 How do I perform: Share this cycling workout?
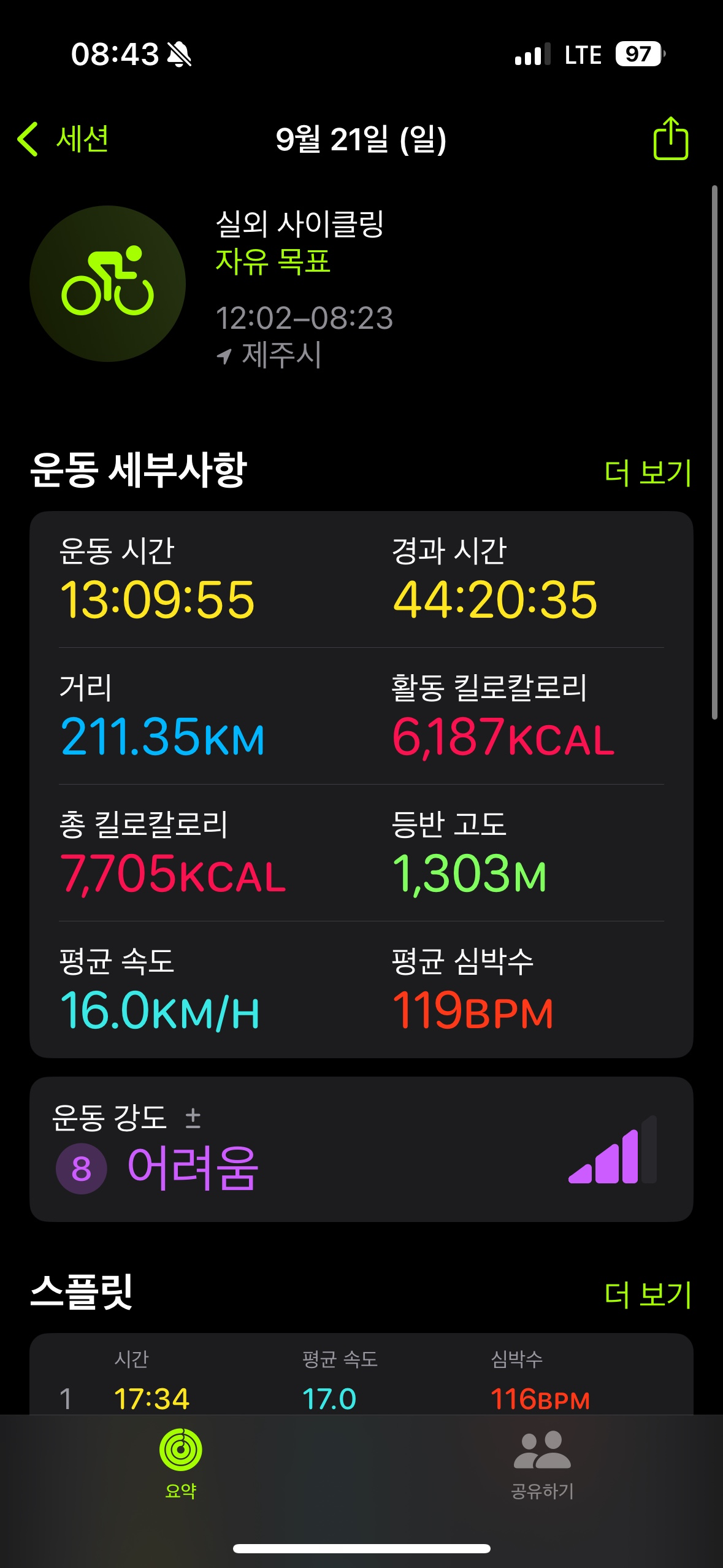pos(670,139)
